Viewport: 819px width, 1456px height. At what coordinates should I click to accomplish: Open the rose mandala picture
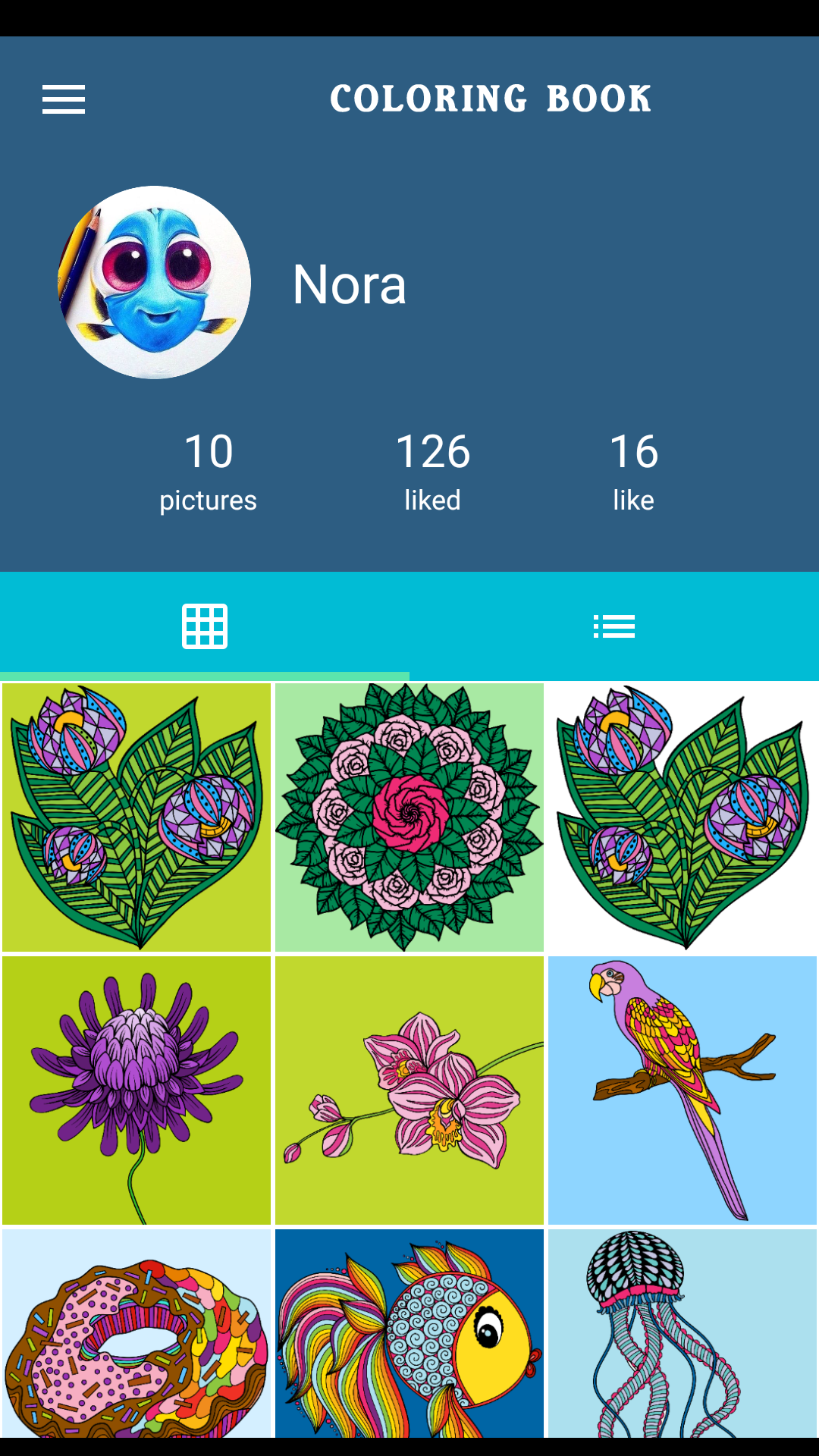click(409, 817)
